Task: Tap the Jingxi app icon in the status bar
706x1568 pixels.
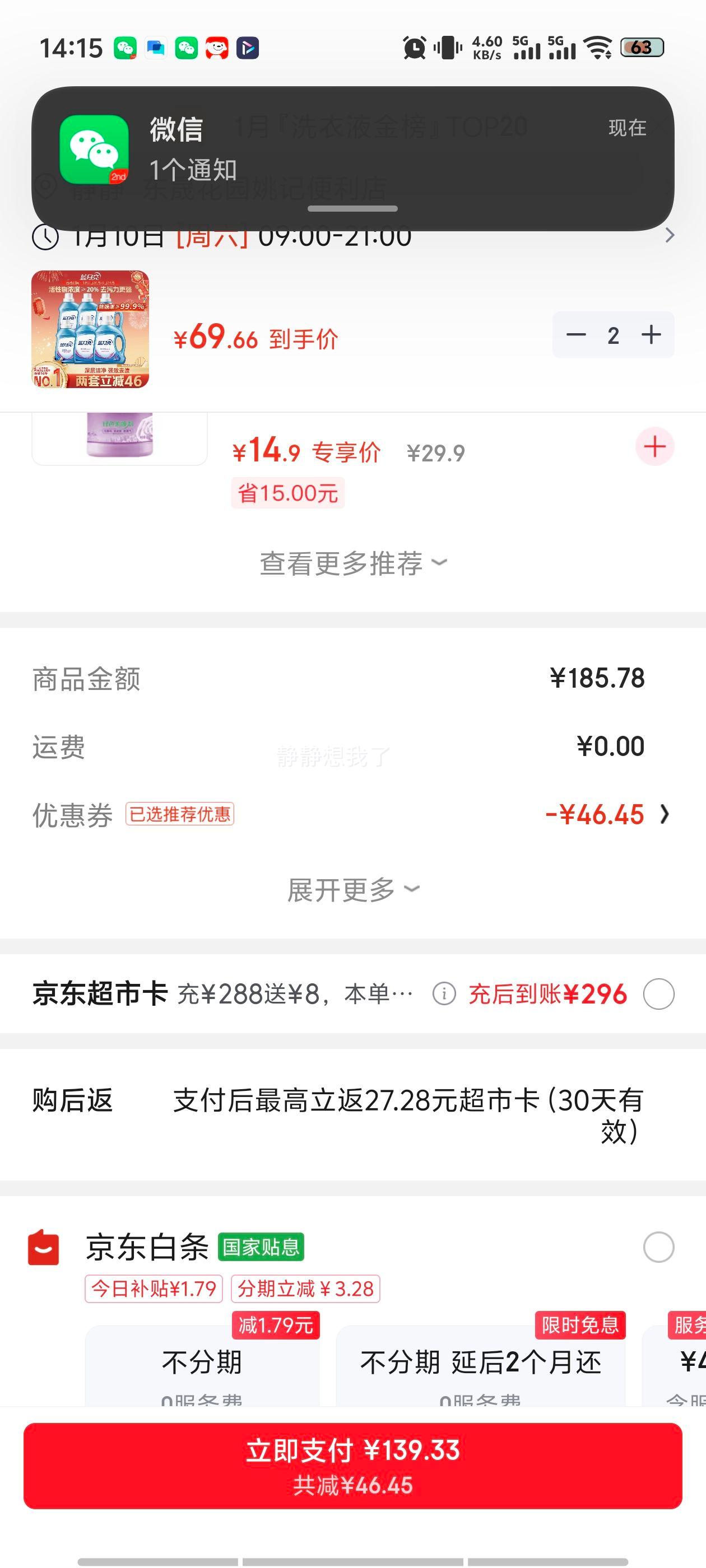Action: tap(217, 47)
